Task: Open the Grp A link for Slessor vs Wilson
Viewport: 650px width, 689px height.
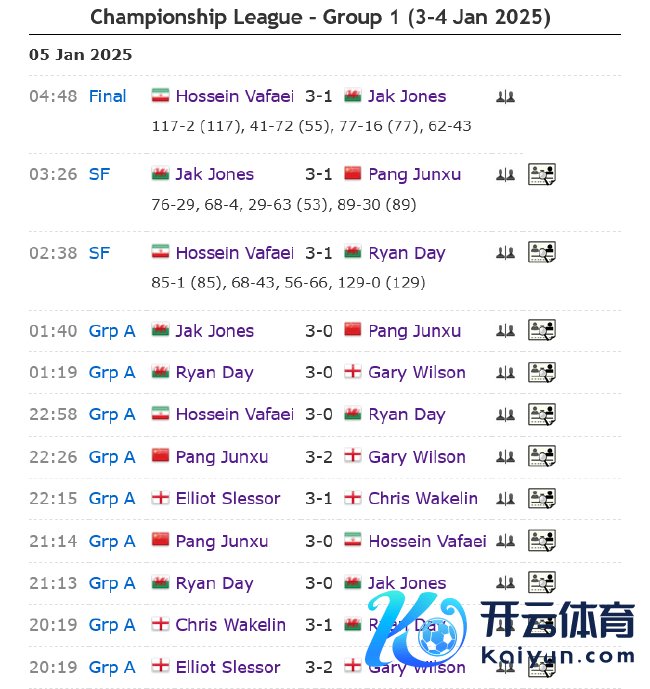Action: coord(112,667)
